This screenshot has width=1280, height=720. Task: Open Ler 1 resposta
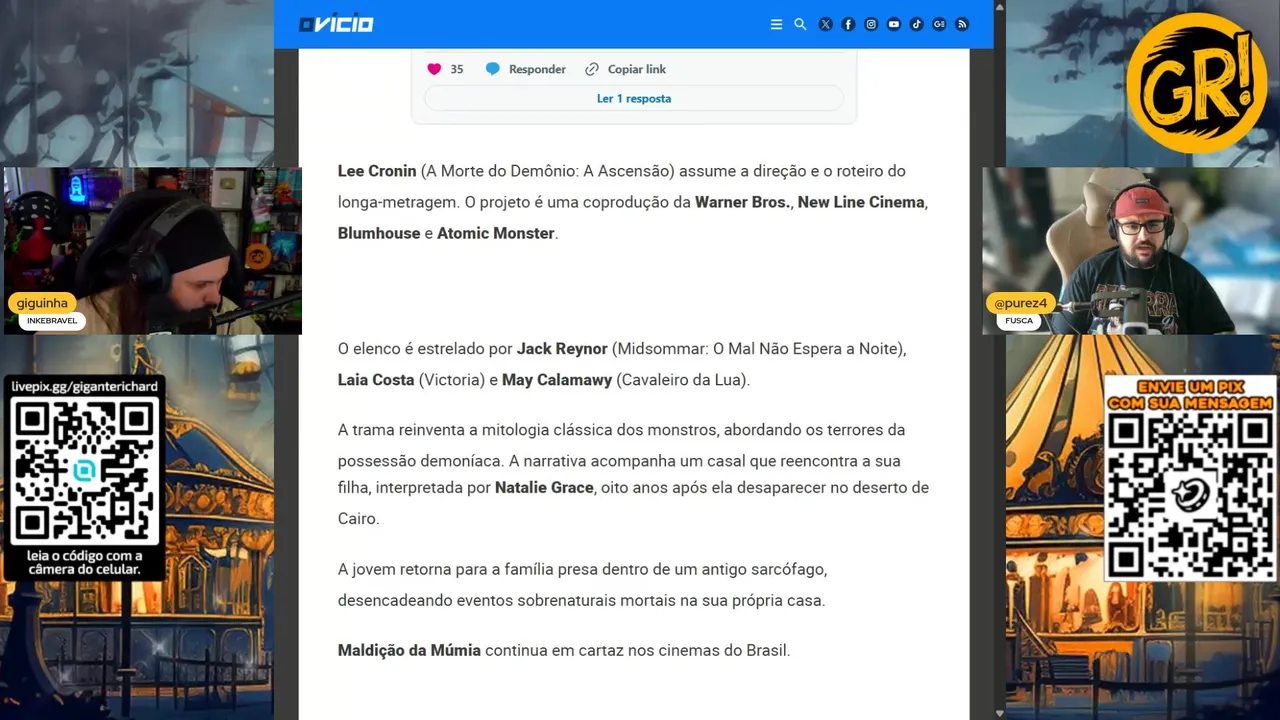tap(634, 98)
